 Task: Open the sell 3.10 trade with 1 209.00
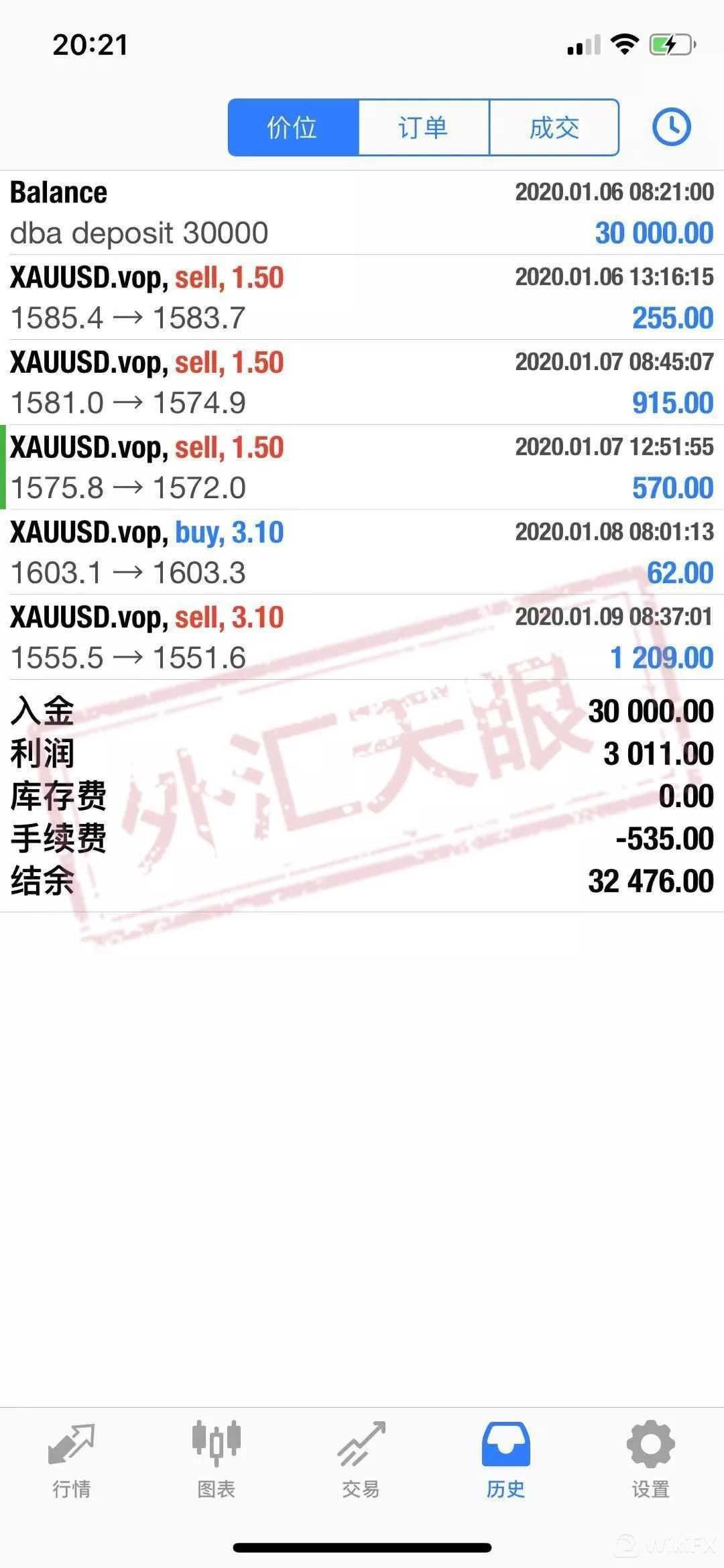coord(362,638)
